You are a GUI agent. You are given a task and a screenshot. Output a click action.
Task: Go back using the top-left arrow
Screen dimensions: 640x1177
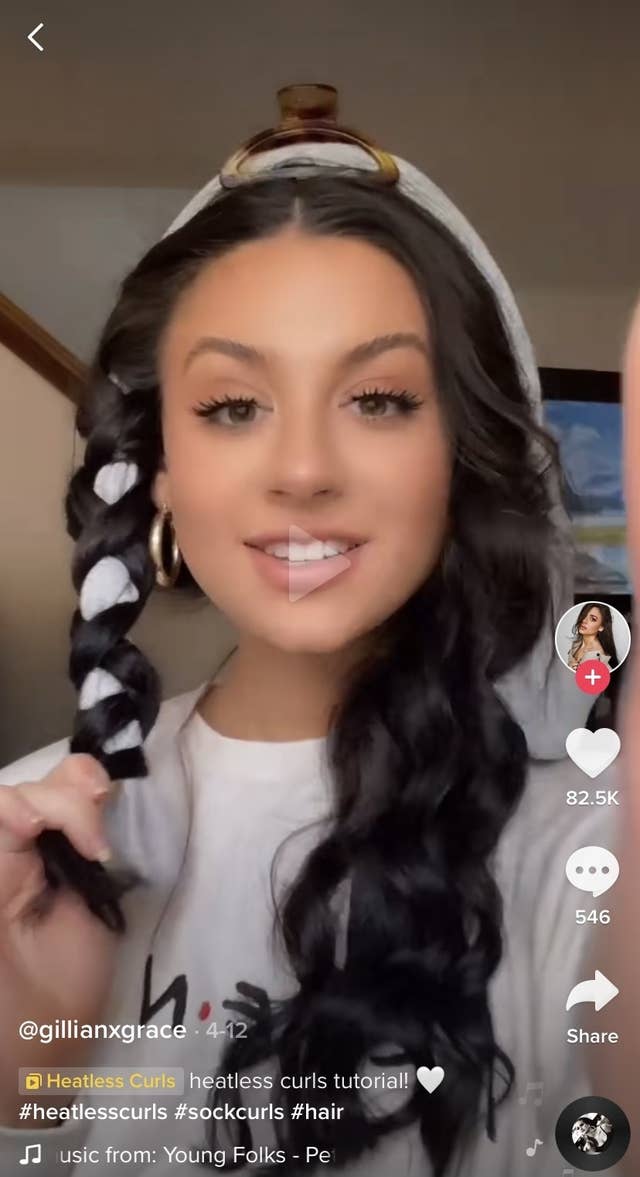[x=36, y=38]
